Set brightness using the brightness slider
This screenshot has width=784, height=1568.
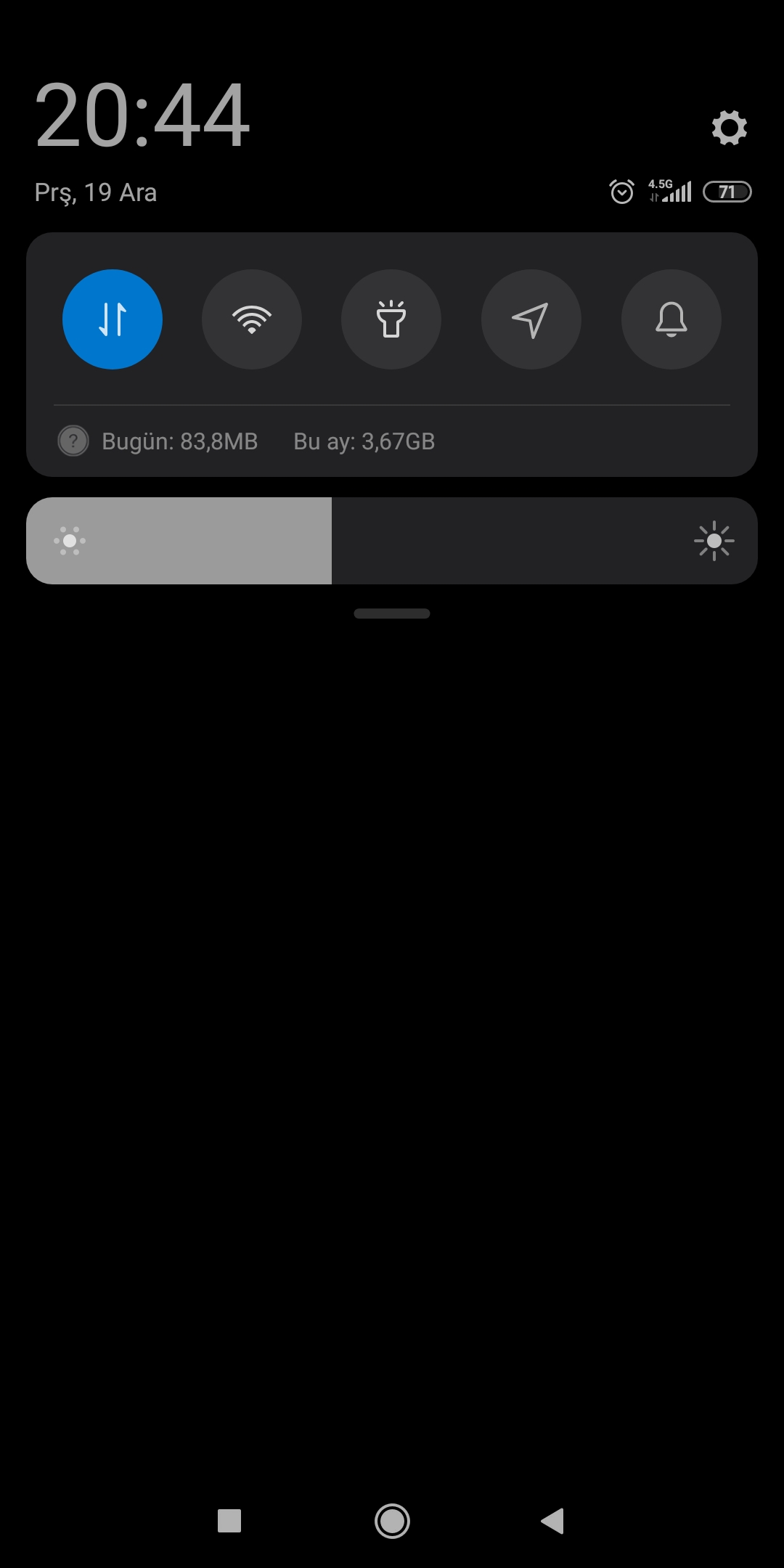pyautogui.click(x=392, y=541)
